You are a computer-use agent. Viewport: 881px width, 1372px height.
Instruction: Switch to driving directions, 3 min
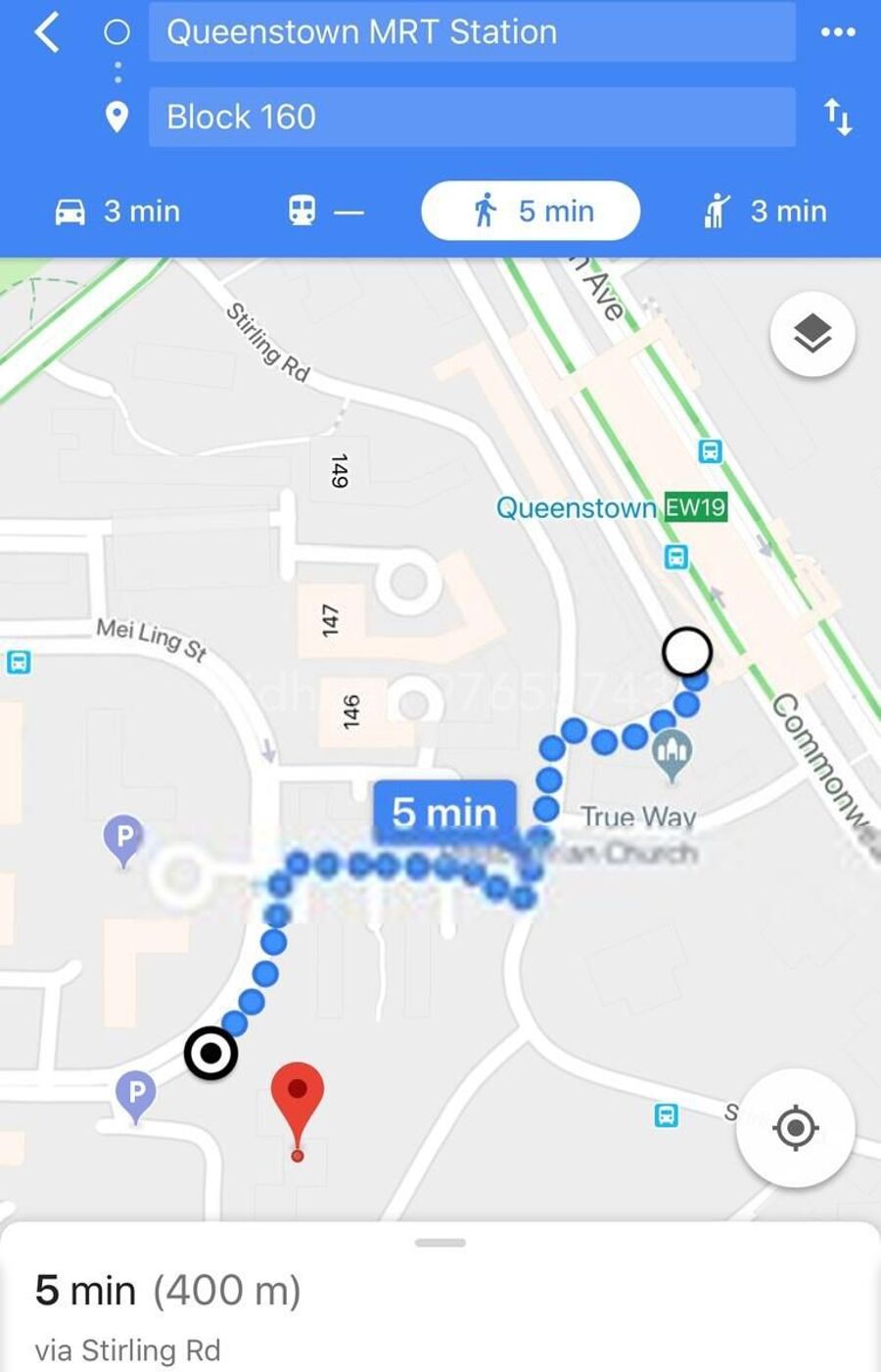click(117, 211)
